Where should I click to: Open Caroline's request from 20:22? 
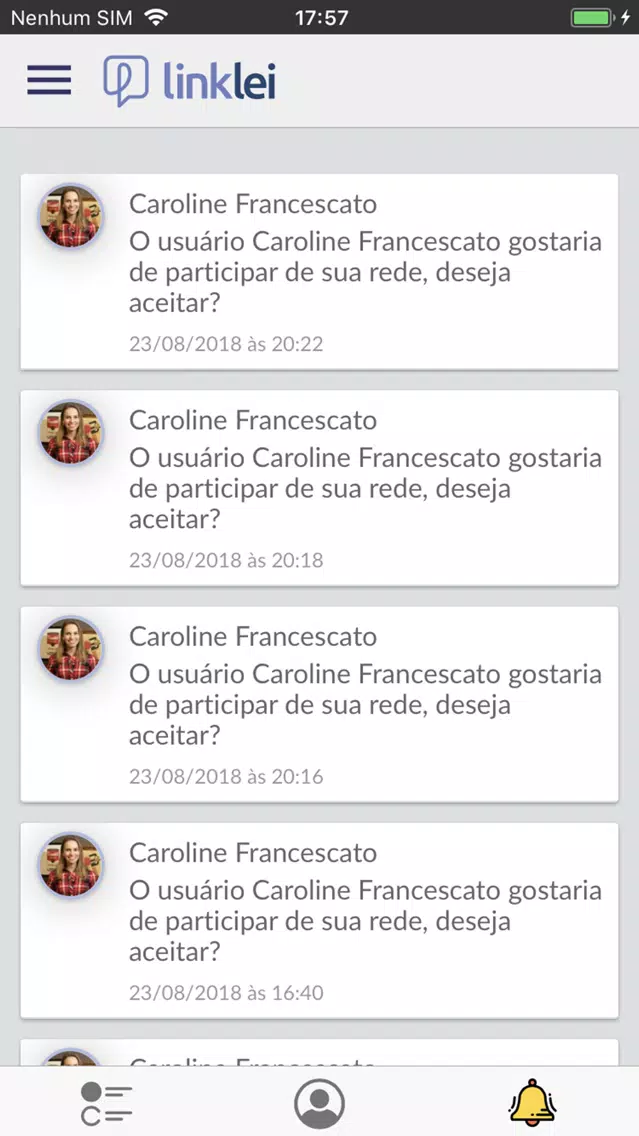(320, 272)
